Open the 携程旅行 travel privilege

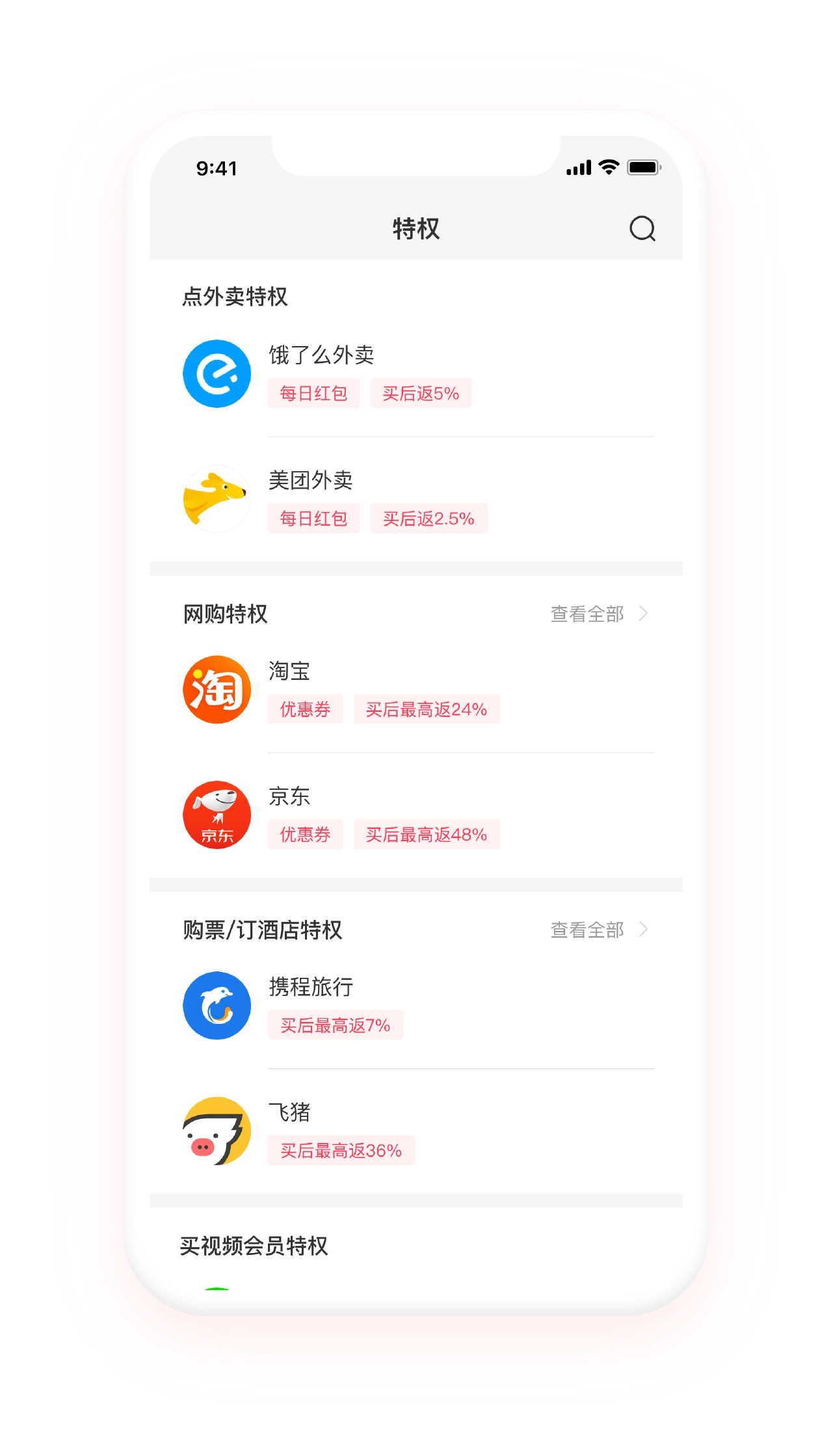click(416, 1006)
